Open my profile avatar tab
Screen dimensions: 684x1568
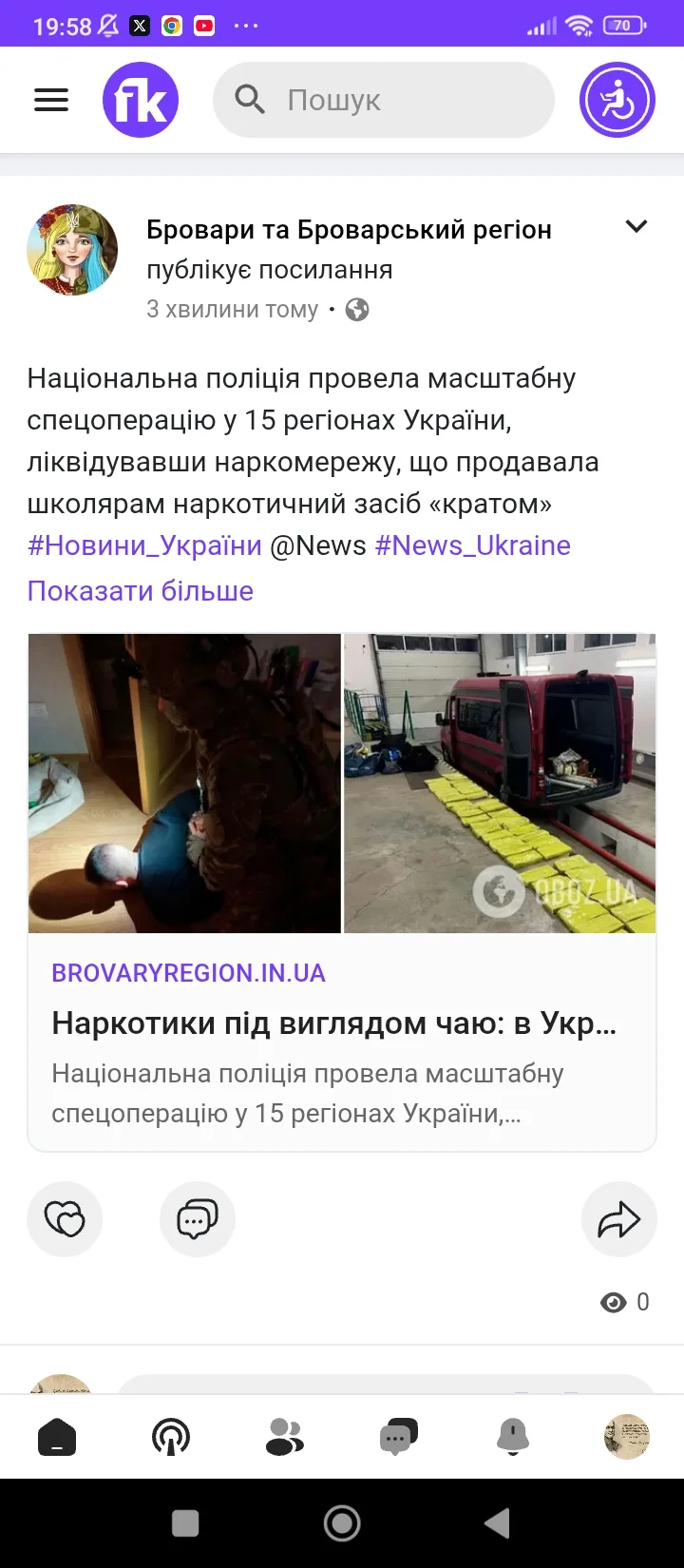627,1437
